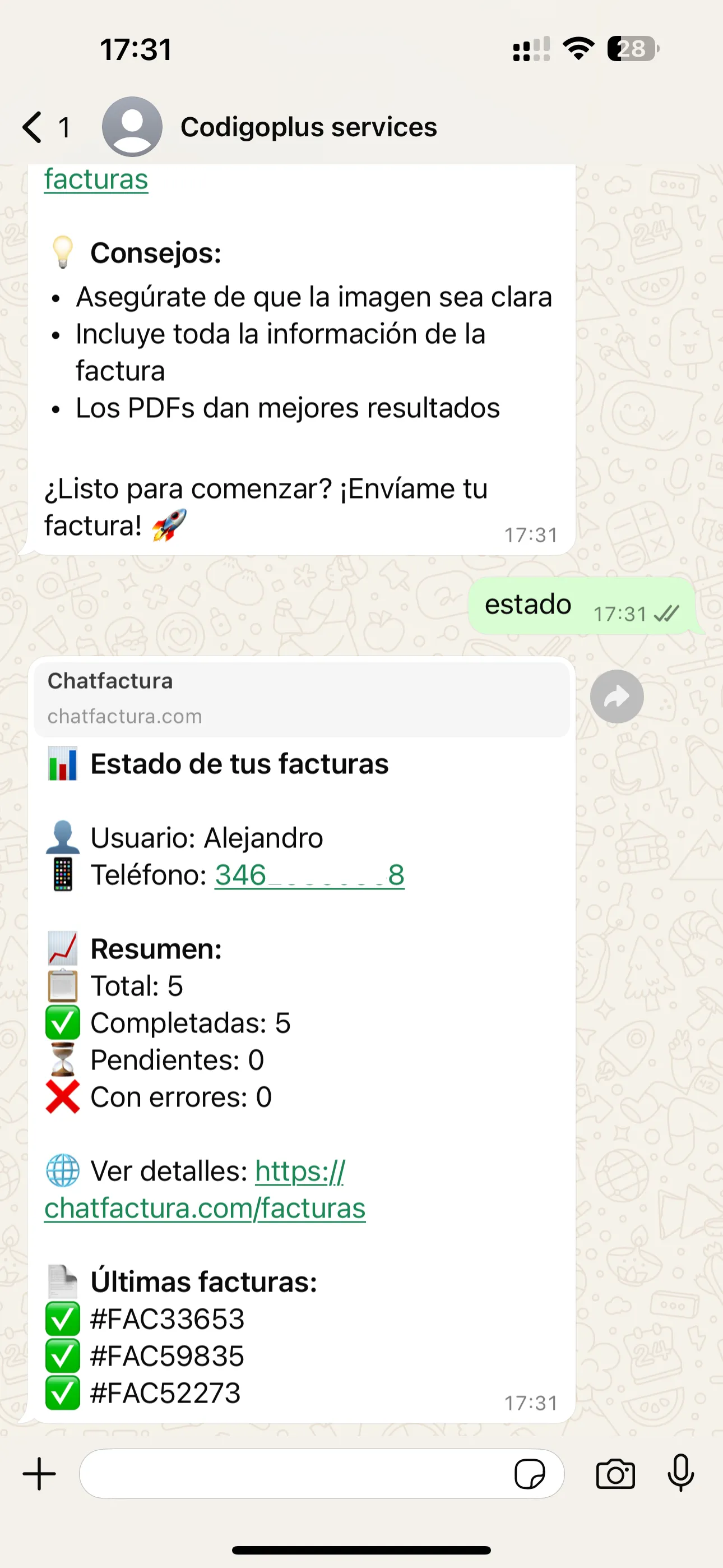Go back to the chat list
Viewport: 723px width, 1568px height.
pos(34,127)
